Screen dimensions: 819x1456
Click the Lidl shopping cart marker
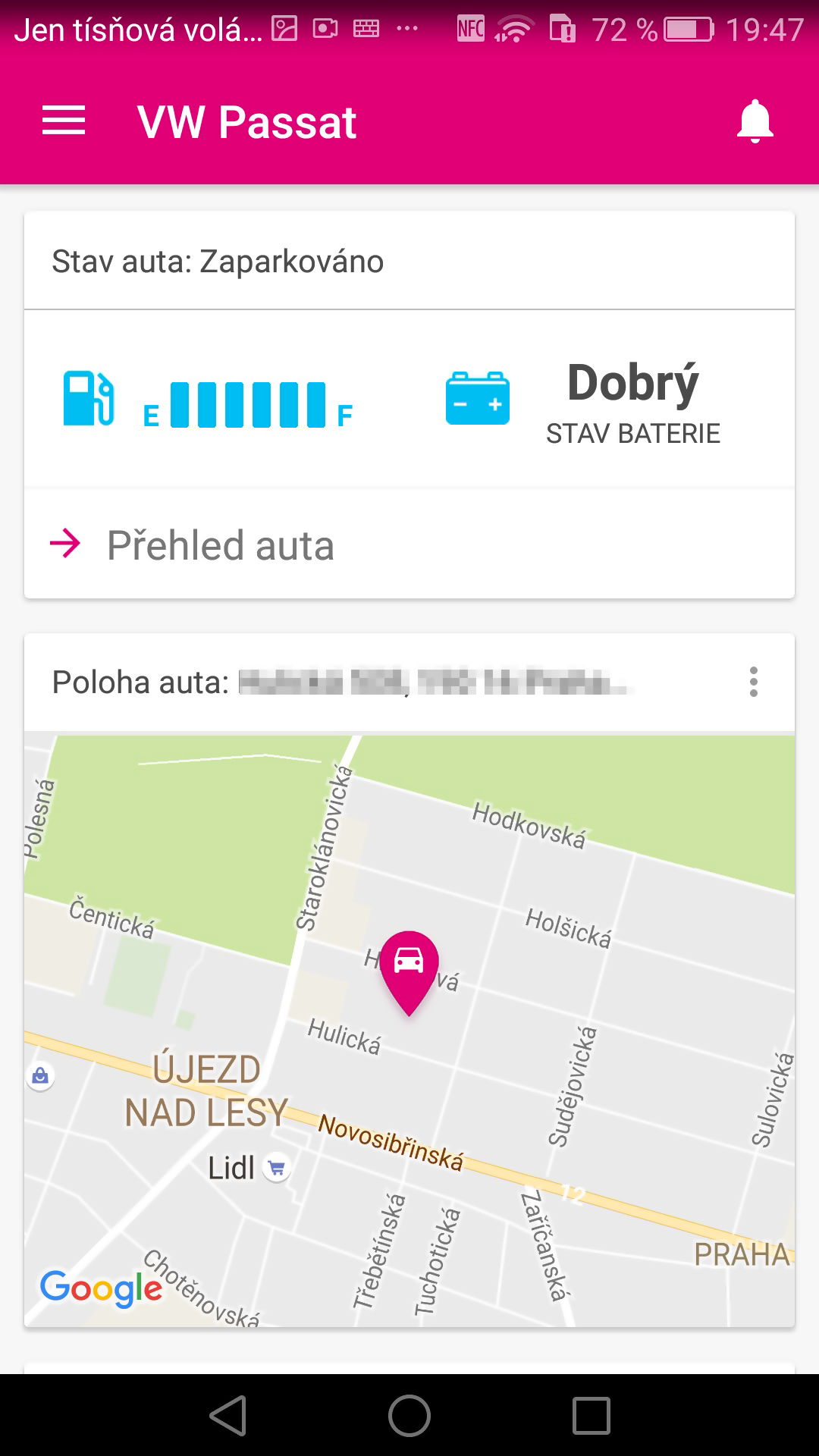[x=277, y=1167]
